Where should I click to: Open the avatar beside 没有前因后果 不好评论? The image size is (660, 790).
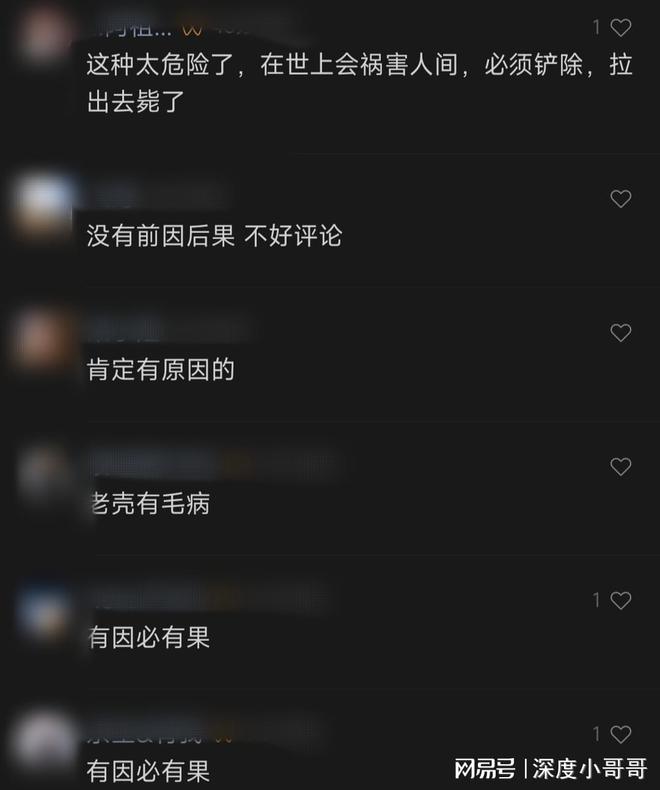(x=44, y=207)
